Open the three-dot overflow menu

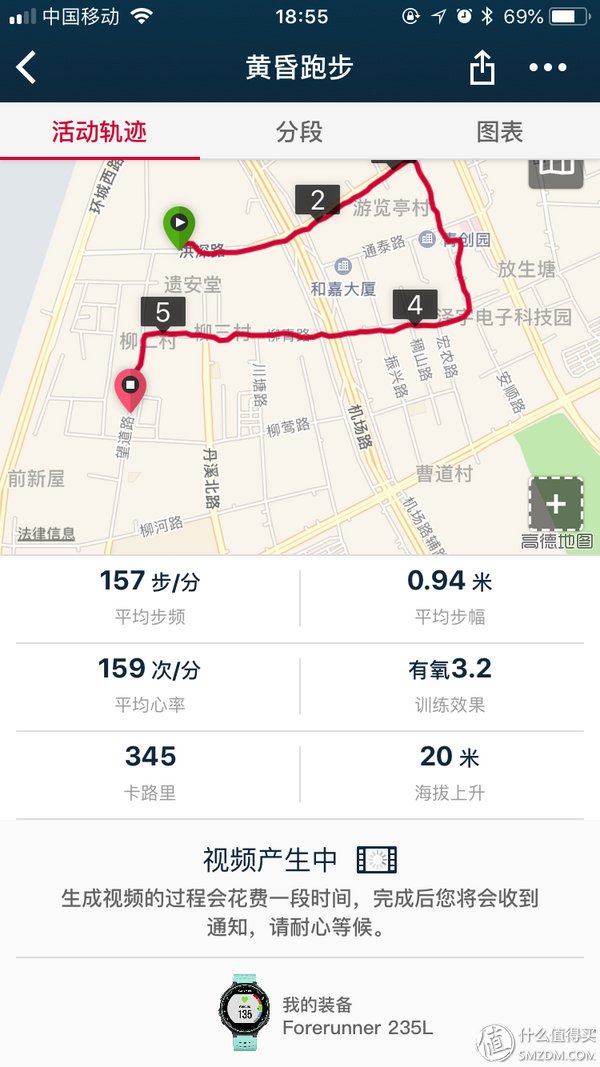pyautogui.click(x=547, y=67)
